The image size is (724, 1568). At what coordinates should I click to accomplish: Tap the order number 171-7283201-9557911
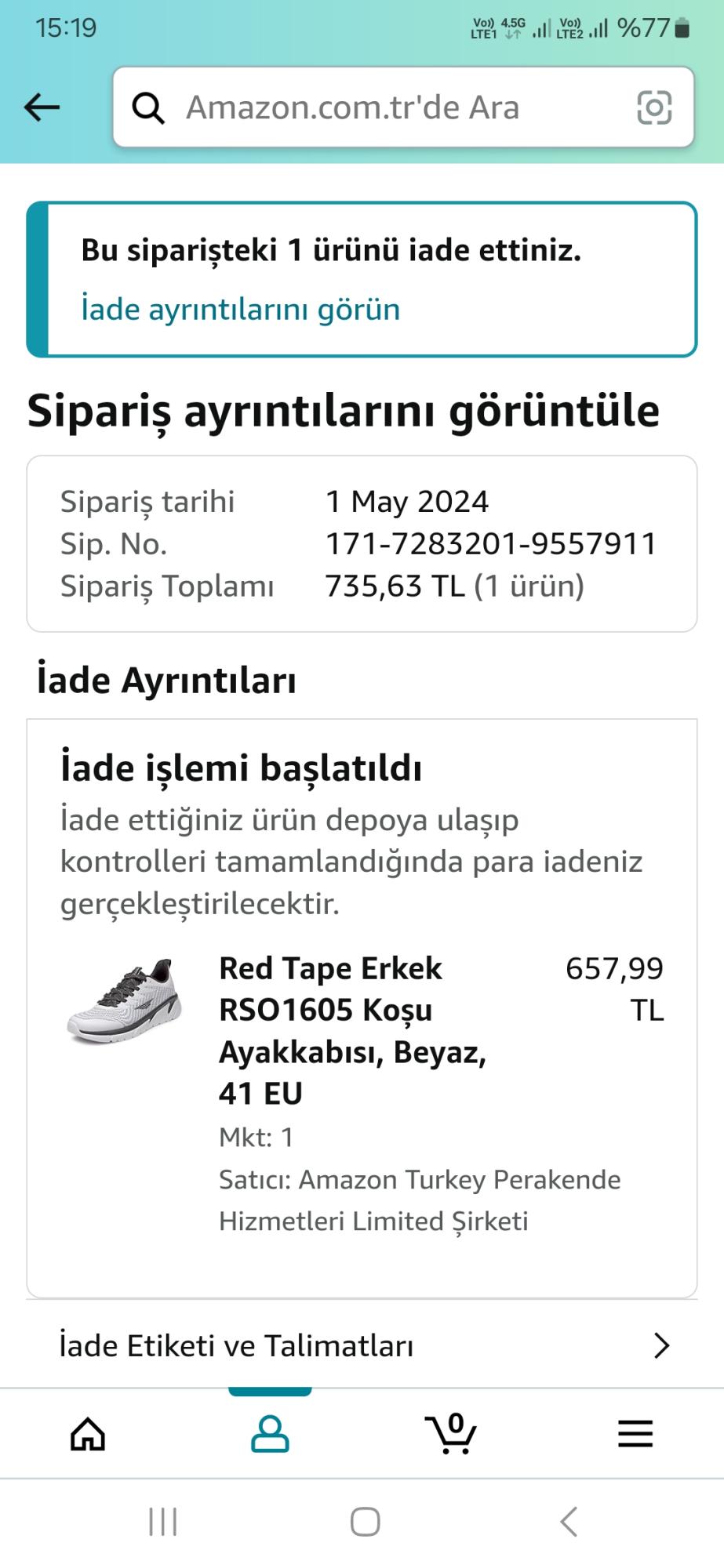point(491,543)
